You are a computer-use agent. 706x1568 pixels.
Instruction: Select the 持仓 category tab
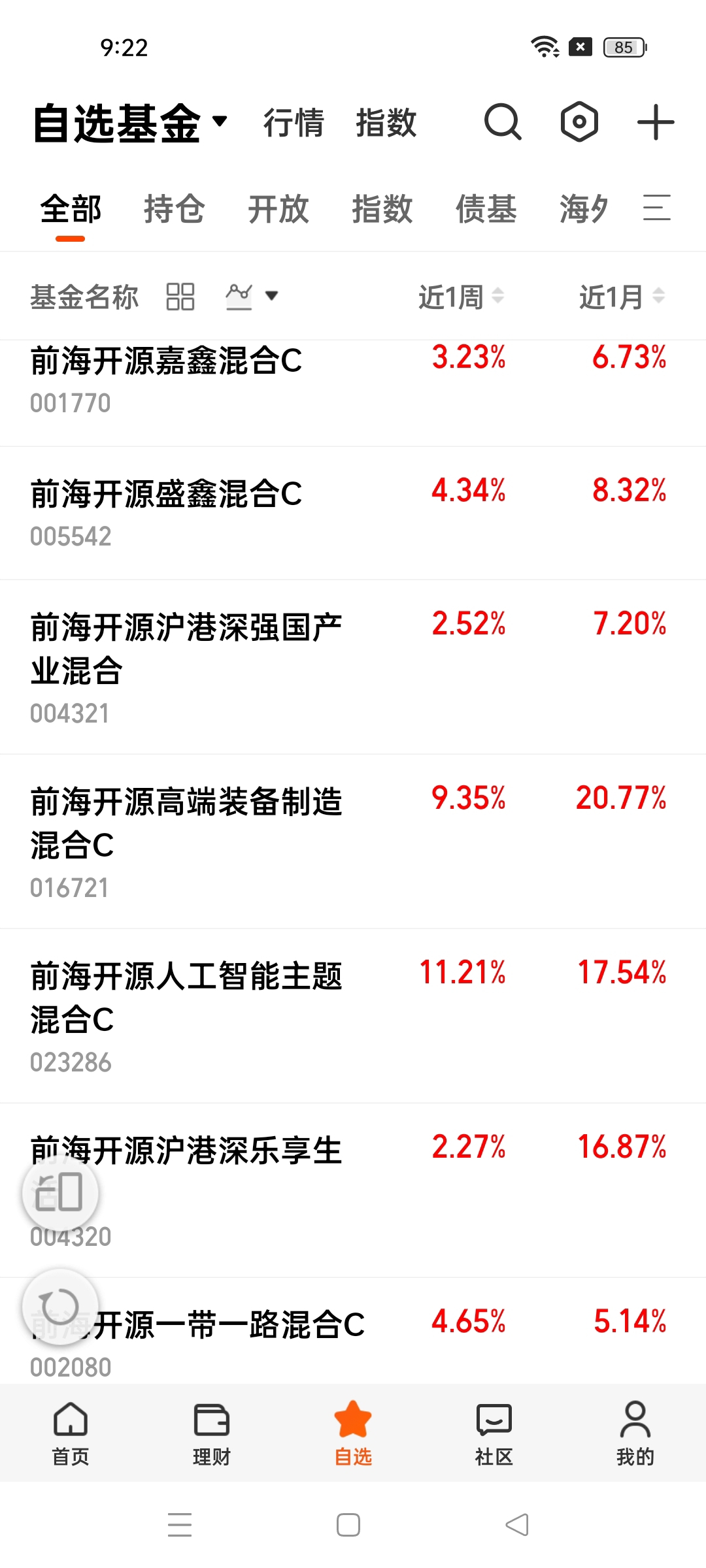(174, 209)
